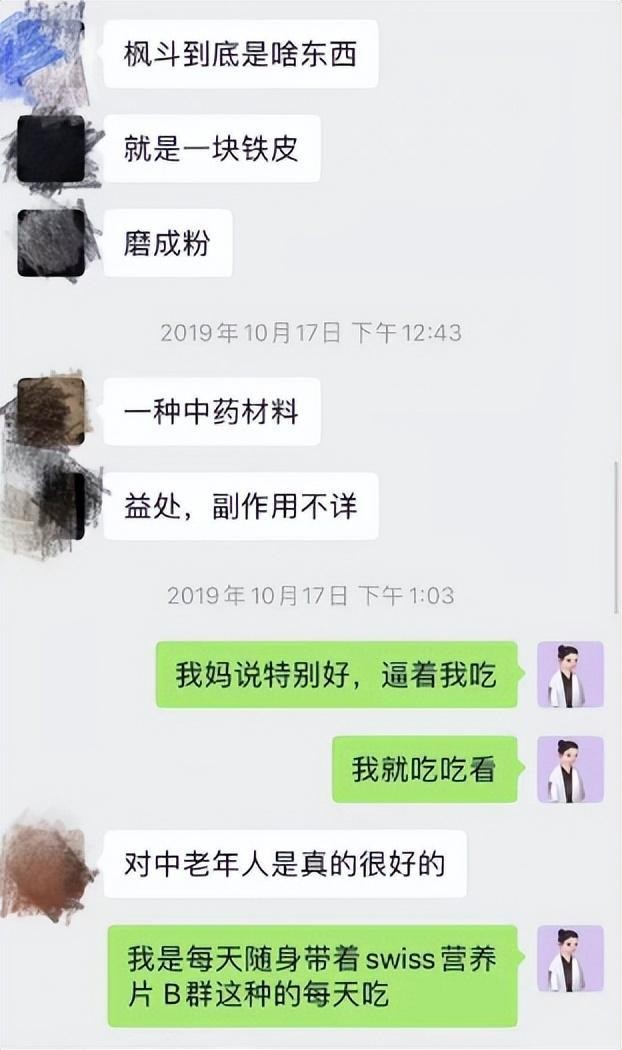Open the sender avatar beside "就是一块铁皮"
The width and height of the screenshot is (622, 1050).
click(x=51, y=149)
